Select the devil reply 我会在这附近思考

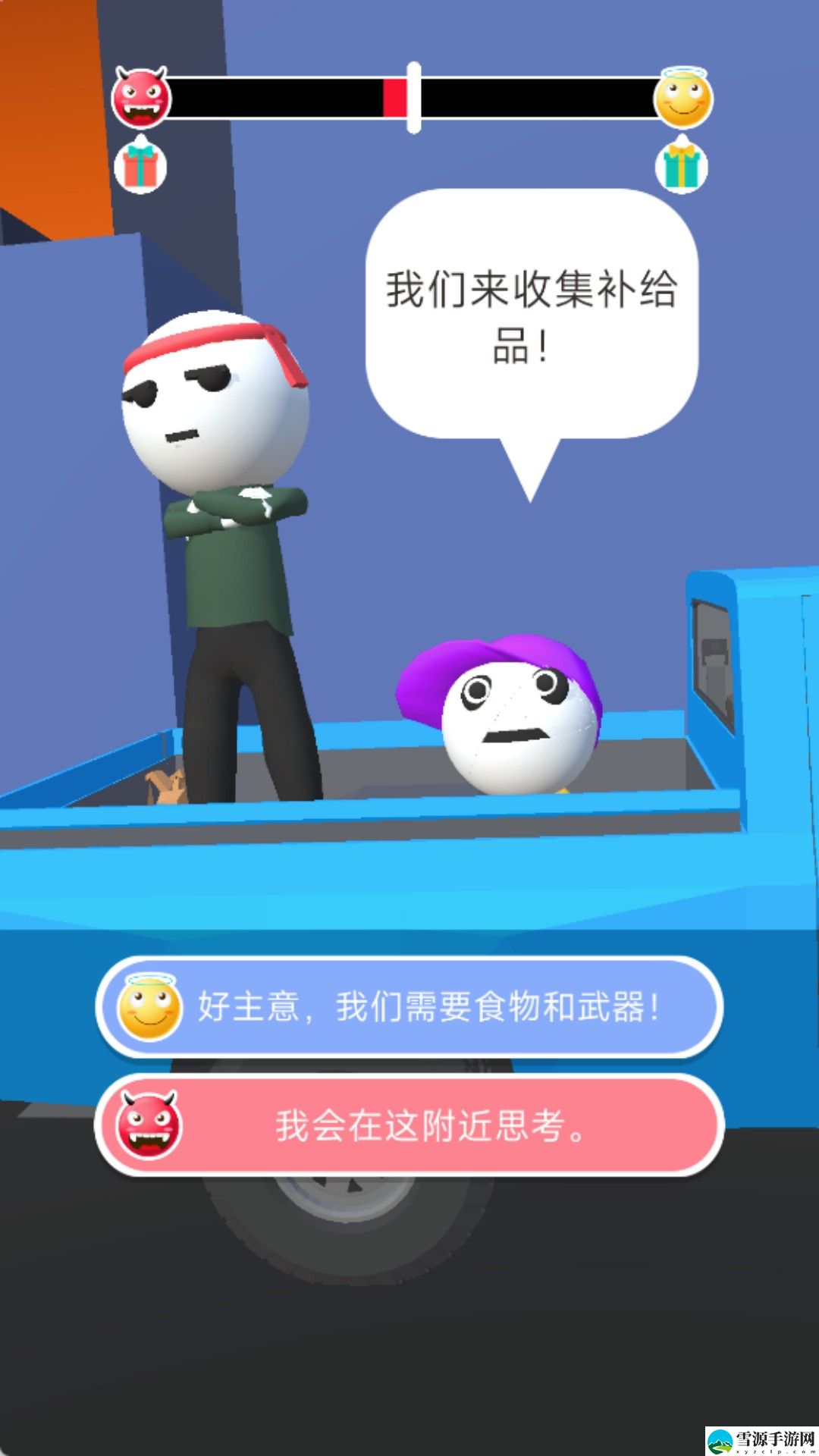(409, 1125)
